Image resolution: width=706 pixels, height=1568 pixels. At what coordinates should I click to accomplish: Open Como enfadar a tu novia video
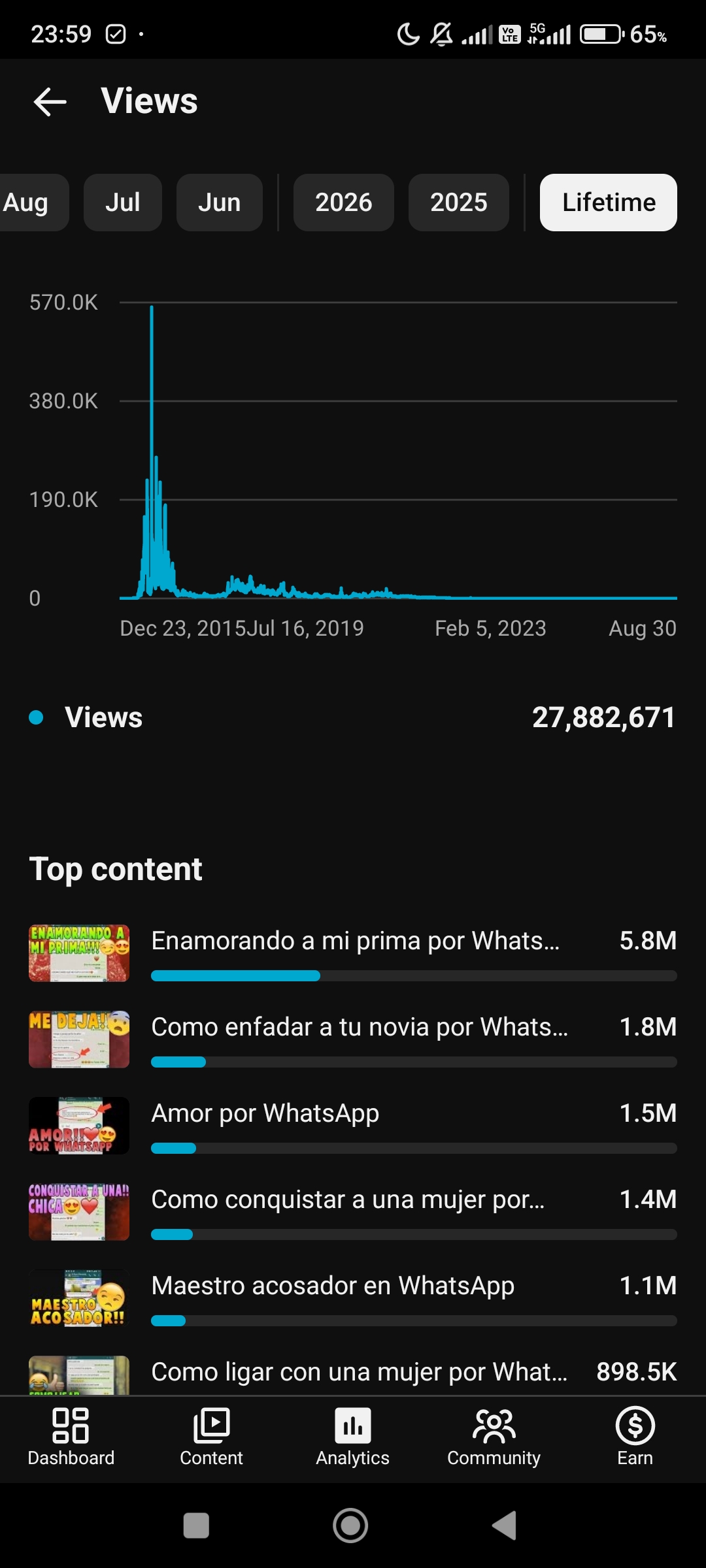coord(353,1039)
